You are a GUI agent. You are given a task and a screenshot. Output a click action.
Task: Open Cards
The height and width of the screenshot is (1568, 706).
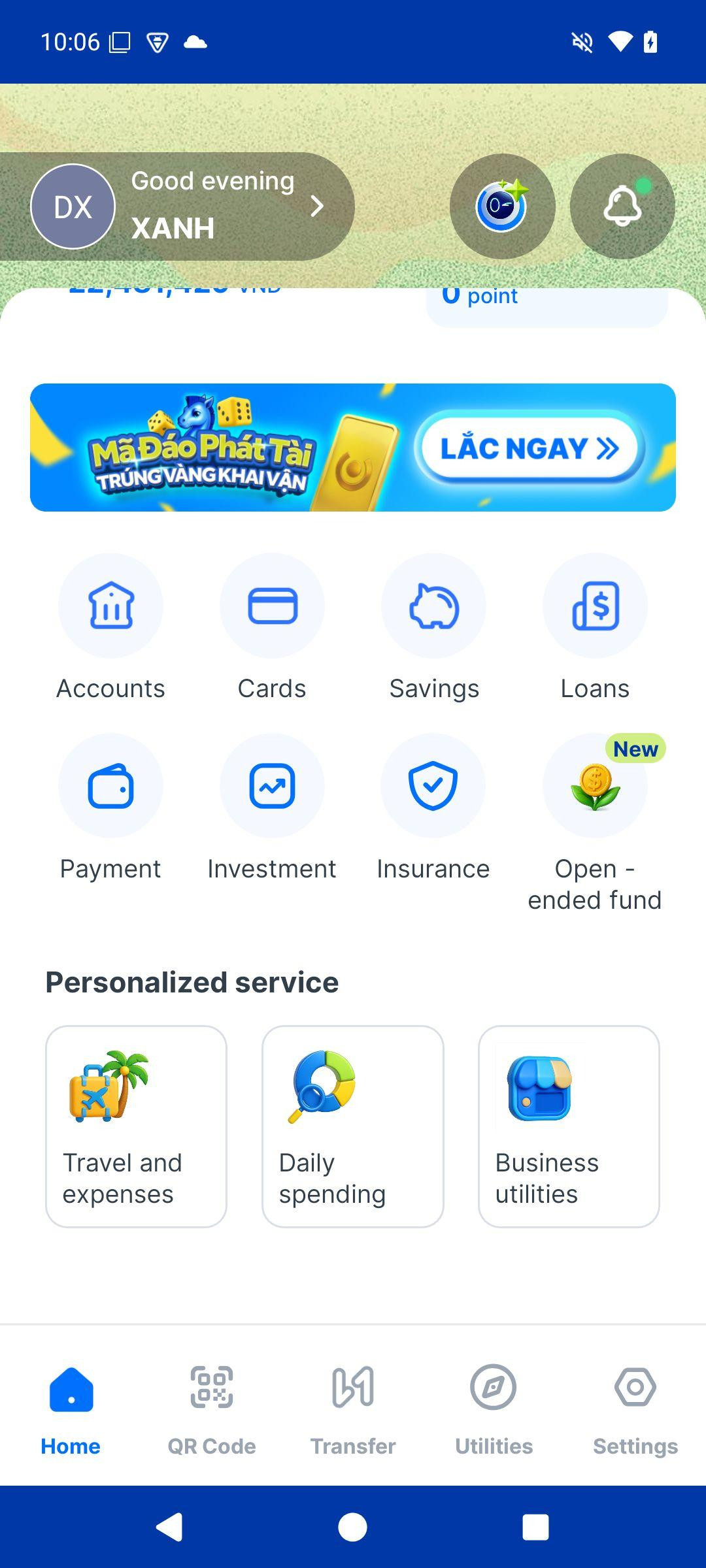tap(272, 606)
